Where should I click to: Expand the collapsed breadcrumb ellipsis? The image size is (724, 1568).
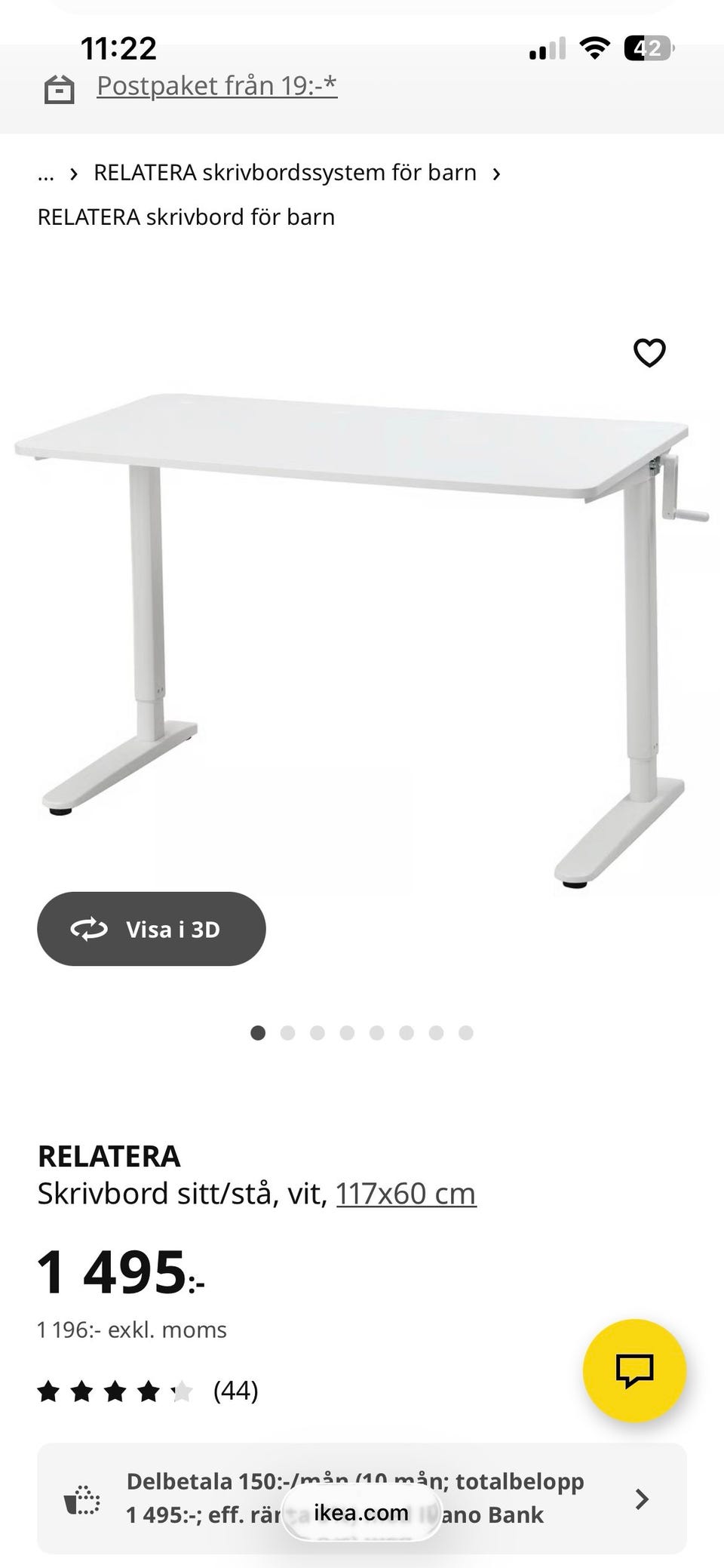[x=45, y=174]
